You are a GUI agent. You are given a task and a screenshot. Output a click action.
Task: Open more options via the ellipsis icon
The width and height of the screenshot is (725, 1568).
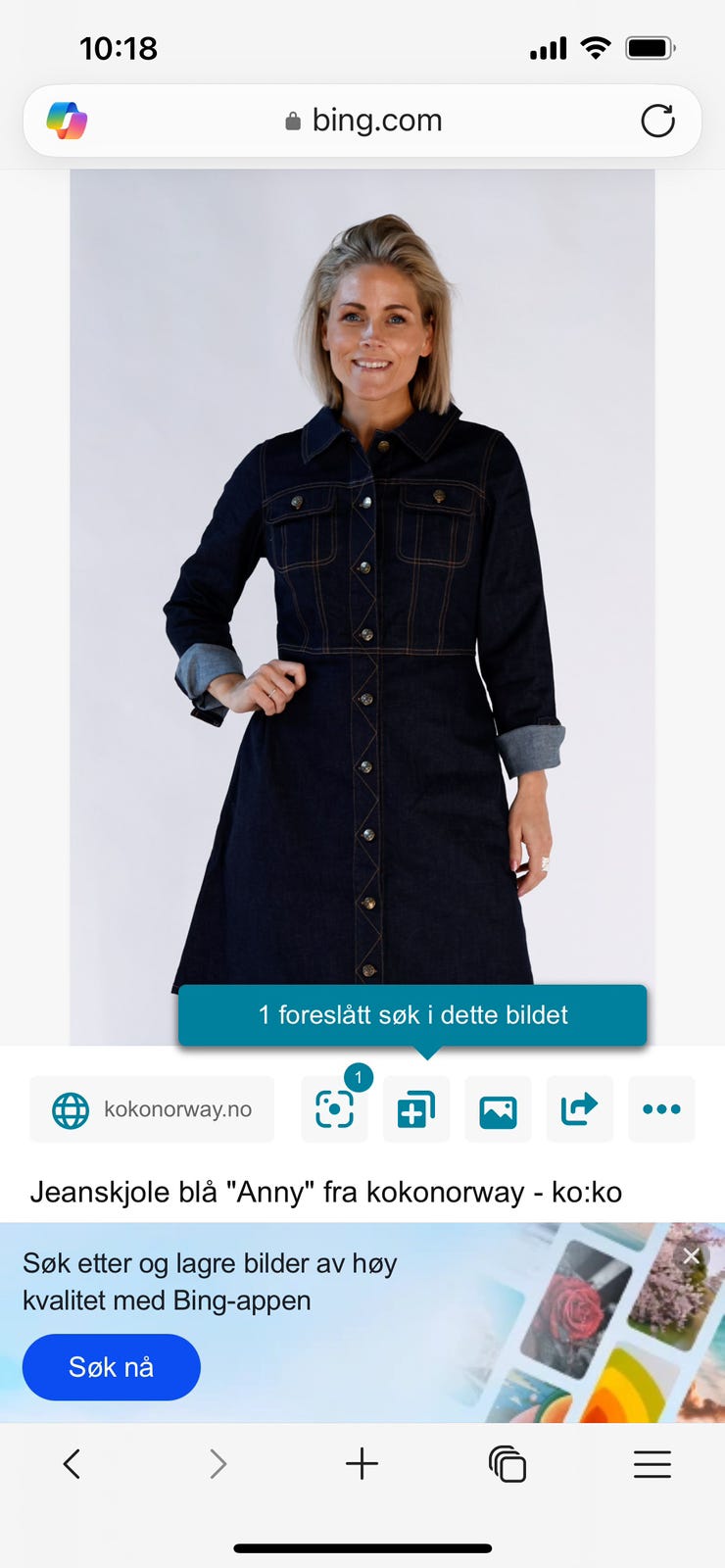pos(661,1108)
